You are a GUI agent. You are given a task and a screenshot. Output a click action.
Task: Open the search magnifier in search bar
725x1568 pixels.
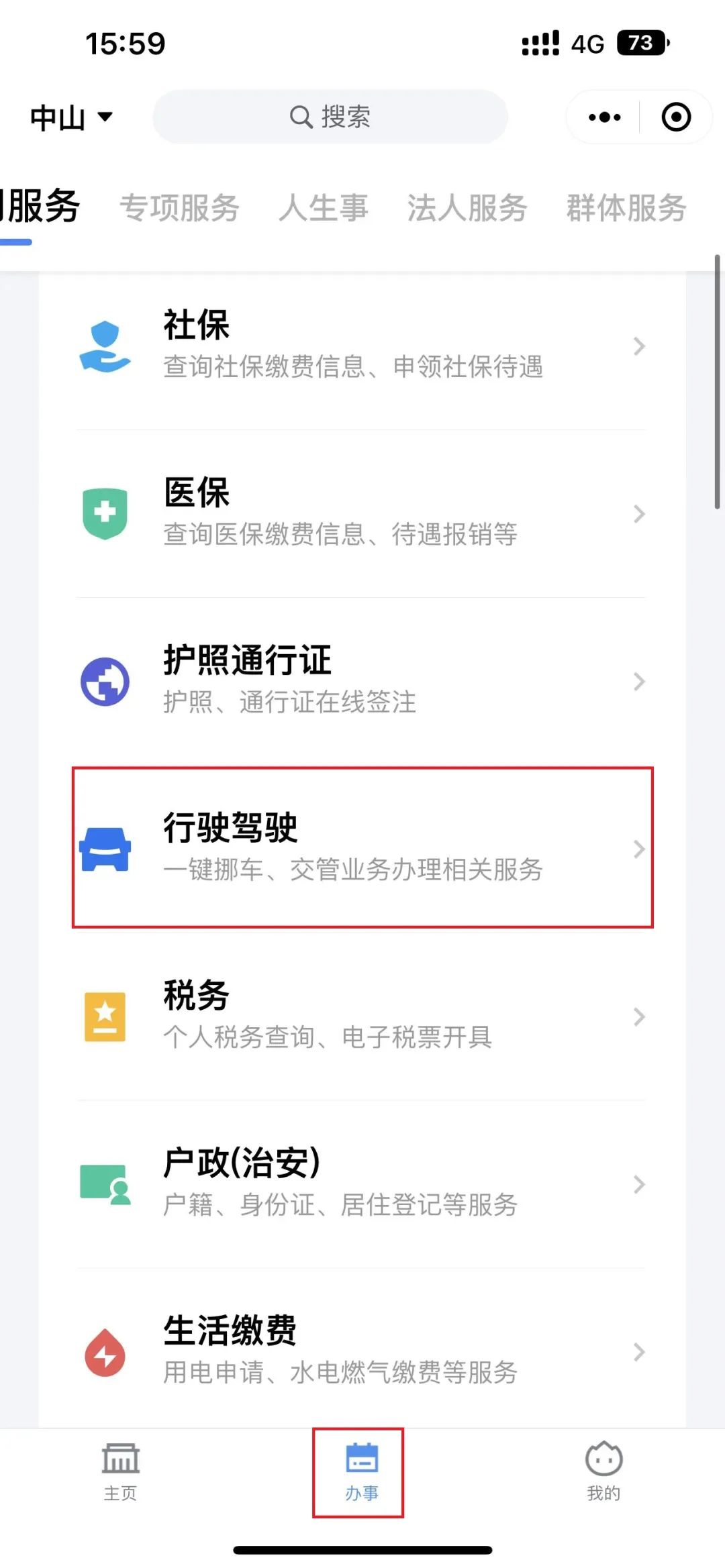pos(301,117)
